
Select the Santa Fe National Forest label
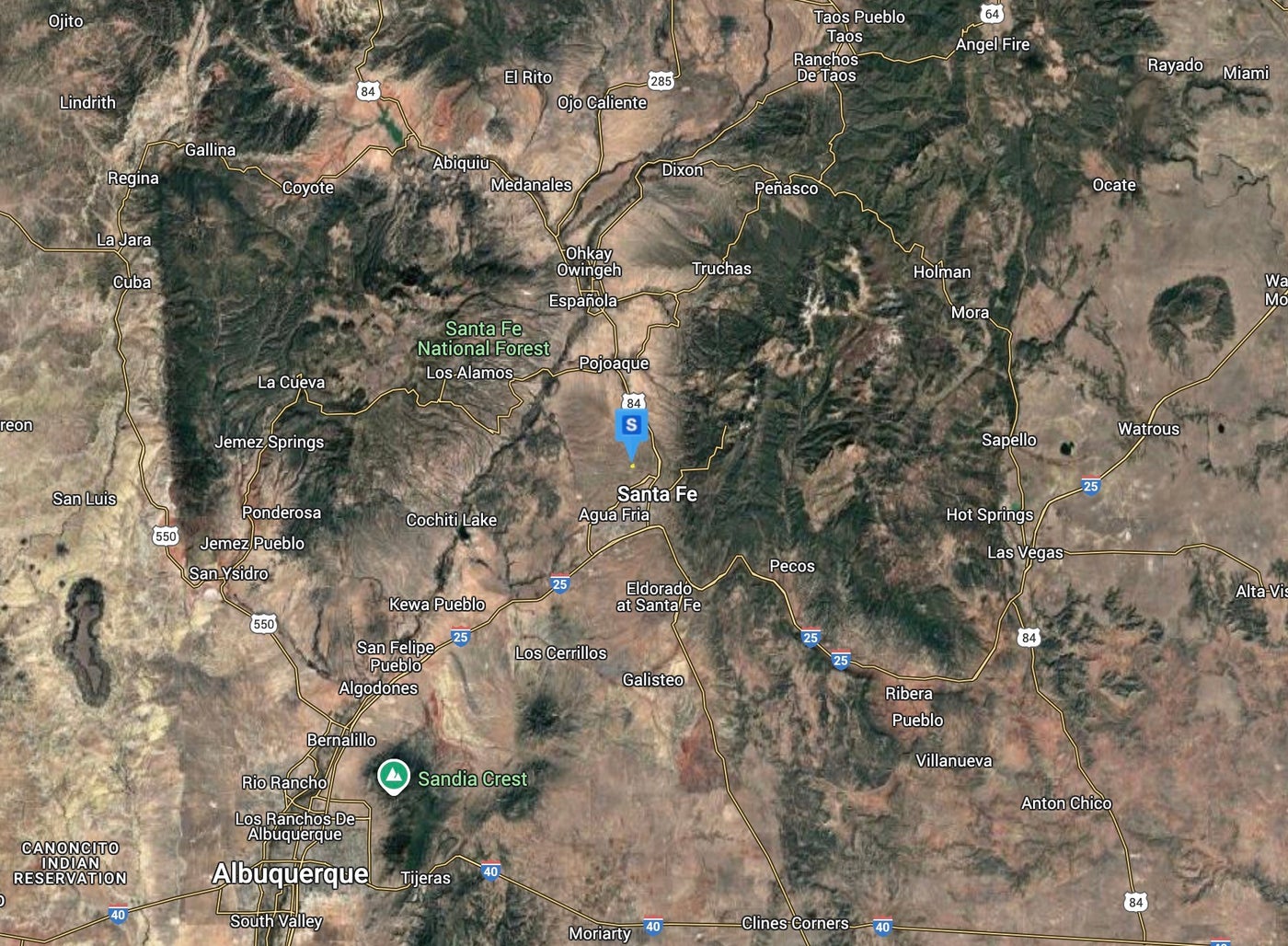click(x=483, y=339)
